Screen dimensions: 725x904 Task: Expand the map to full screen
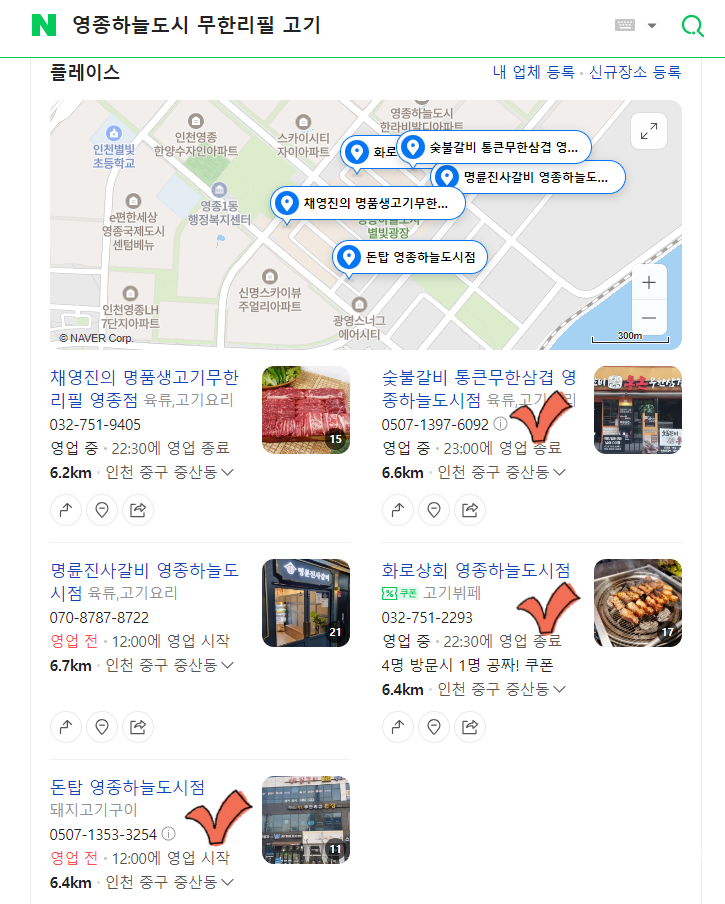[x=649, y=131]
